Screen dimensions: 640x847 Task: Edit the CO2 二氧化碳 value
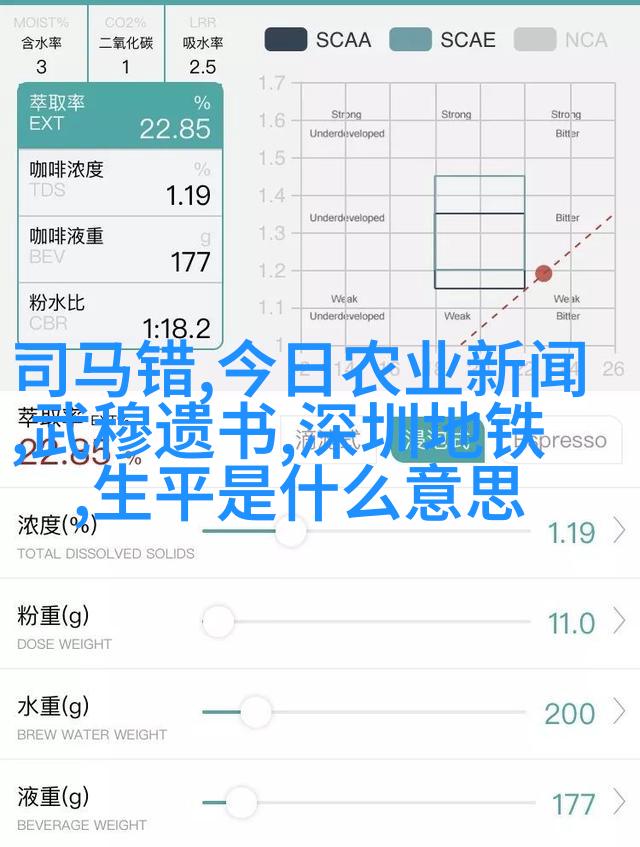pyautogui.click(x=126, y=67)
